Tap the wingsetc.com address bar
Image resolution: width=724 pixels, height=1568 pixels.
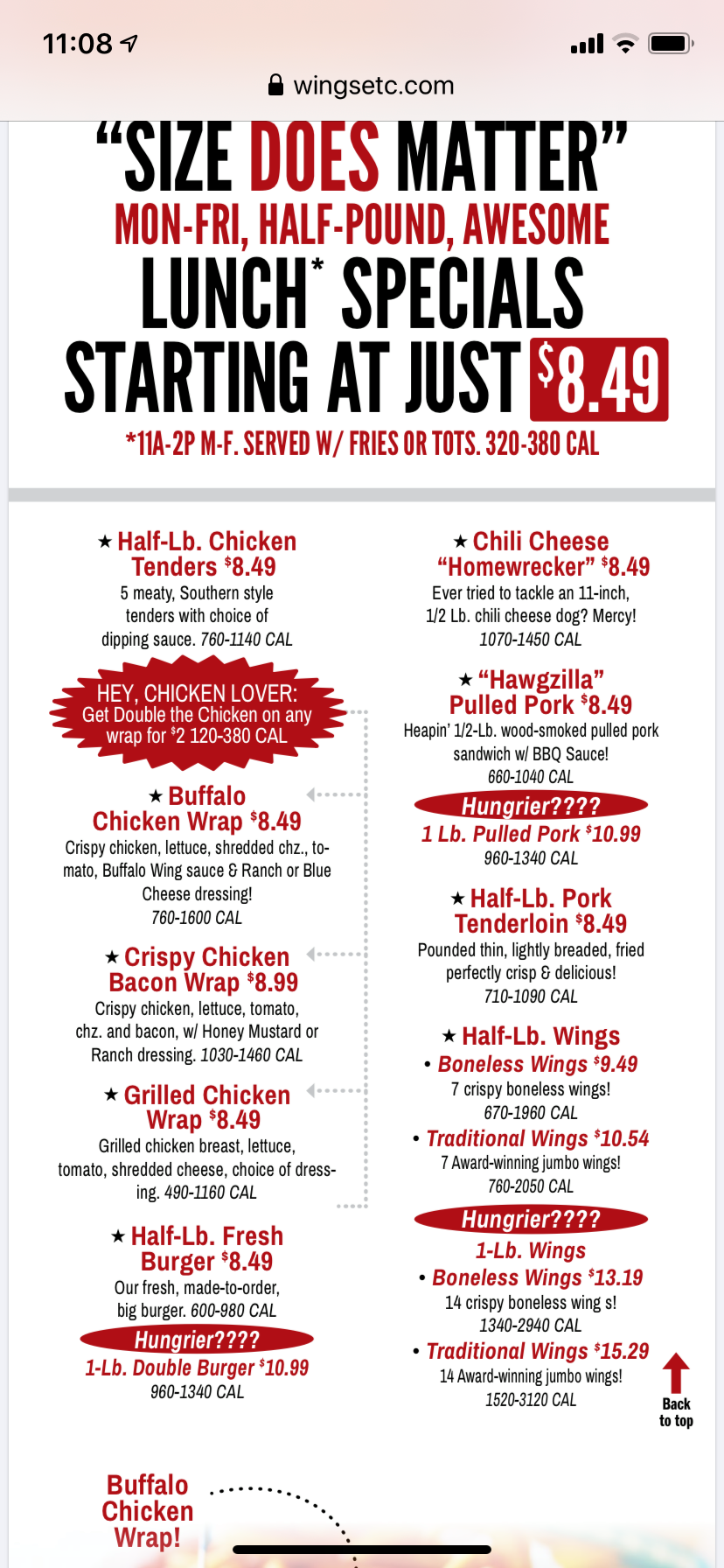362,86
